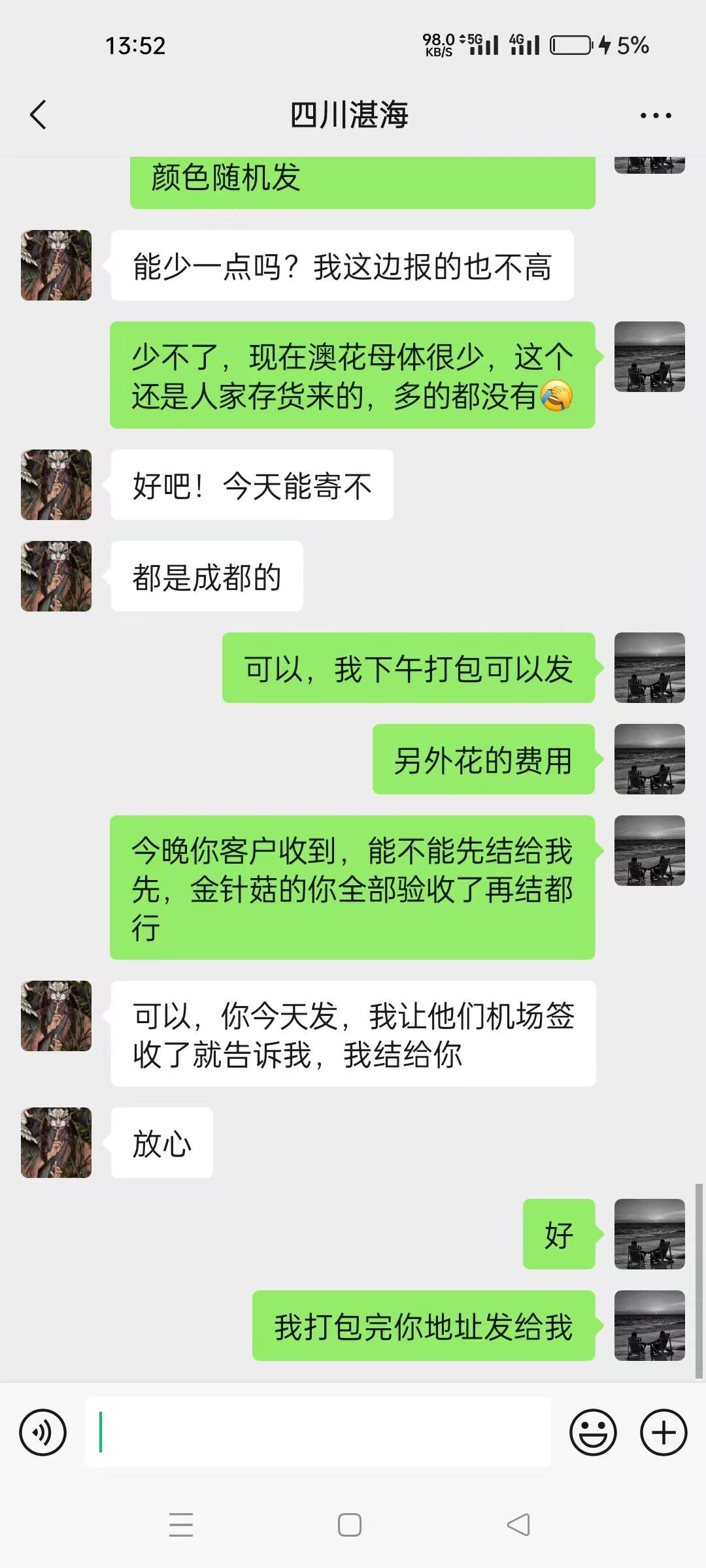The image size is (706, 1568).
Task: Go back from the 四川湛海 chat
Action: pyautogui.click(x=39, y=115)
